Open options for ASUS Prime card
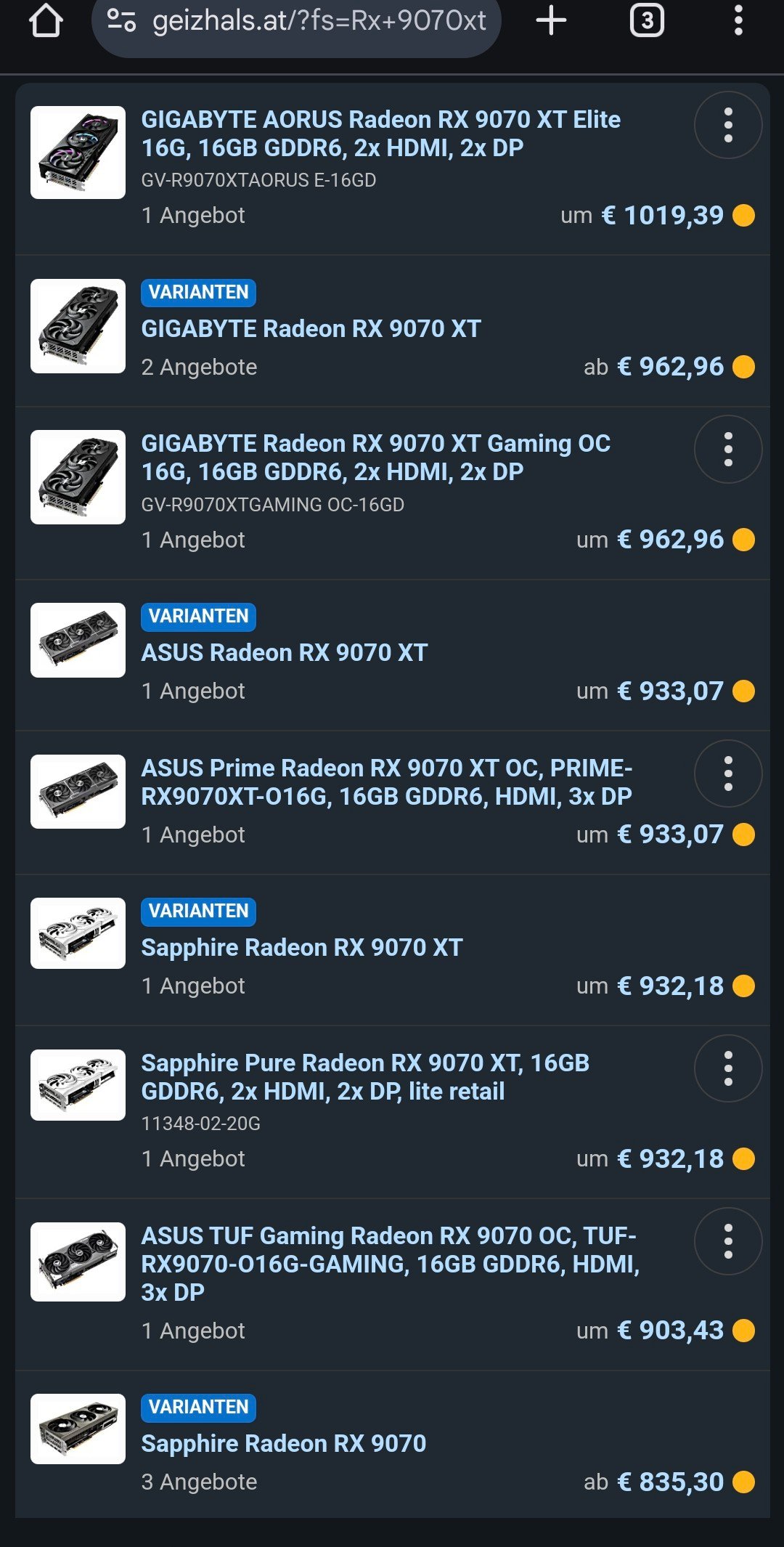Screen dimensions: 784x1547 727,773
